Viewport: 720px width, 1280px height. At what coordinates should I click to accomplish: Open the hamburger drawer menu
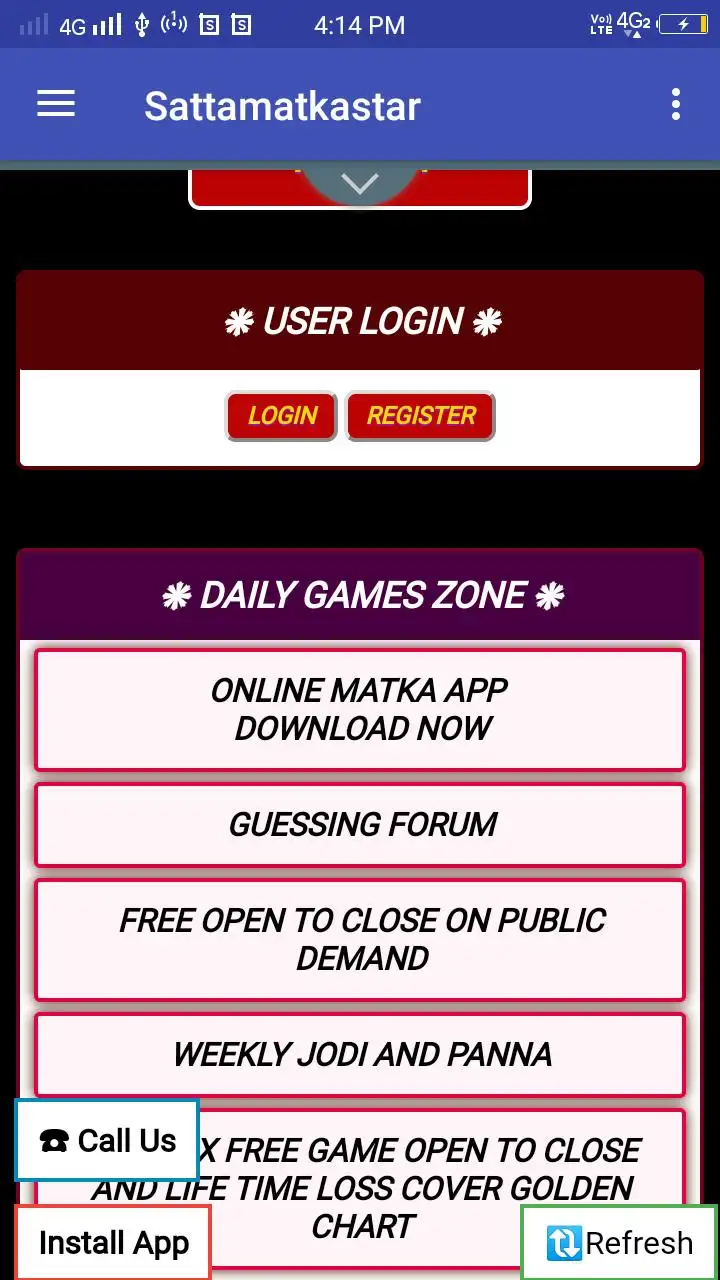[56, 104]
